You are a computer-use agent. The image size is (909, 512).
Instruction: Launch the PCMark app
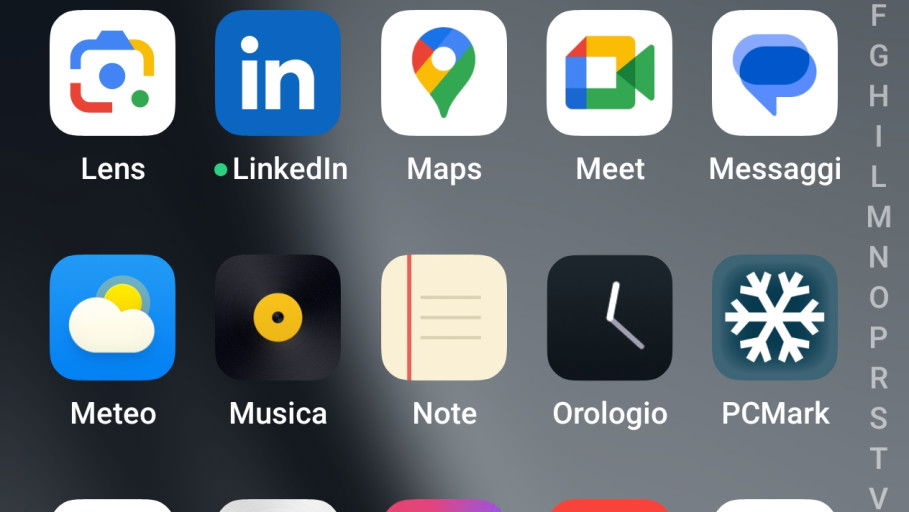coord(774,317)
